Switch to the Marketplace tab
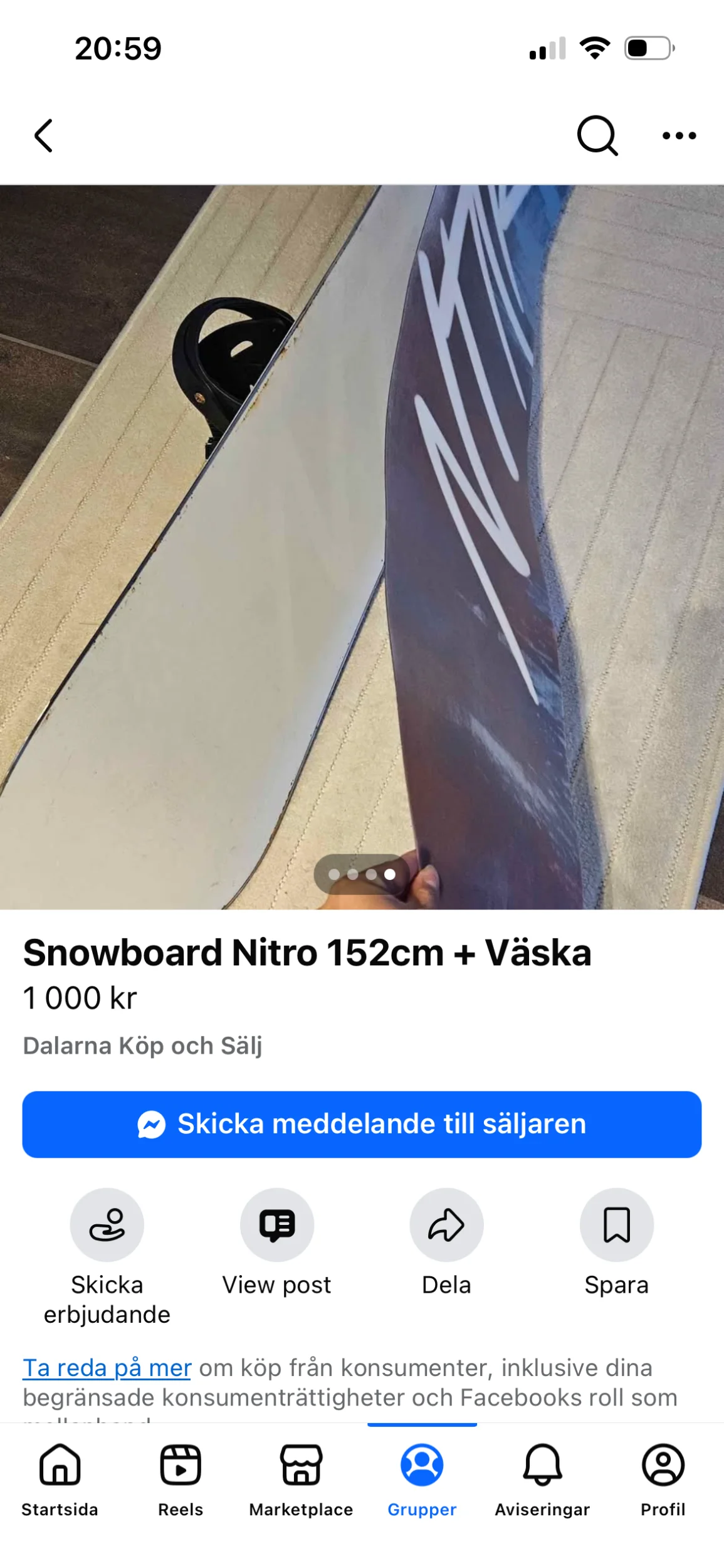The width and height of the screenshot is (724, 1568). coord(301,1480)
